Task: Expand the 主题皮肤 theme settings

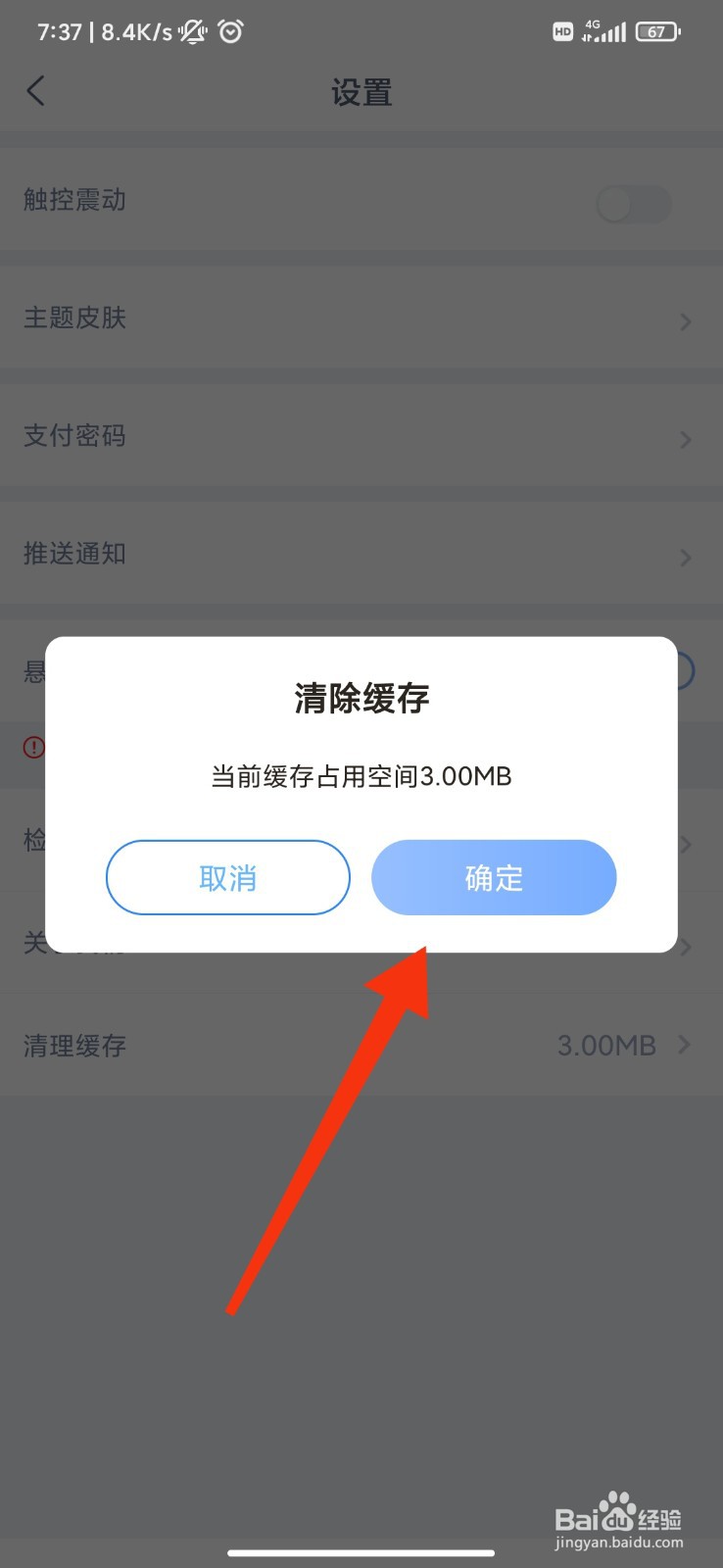Action: [361, 318]
